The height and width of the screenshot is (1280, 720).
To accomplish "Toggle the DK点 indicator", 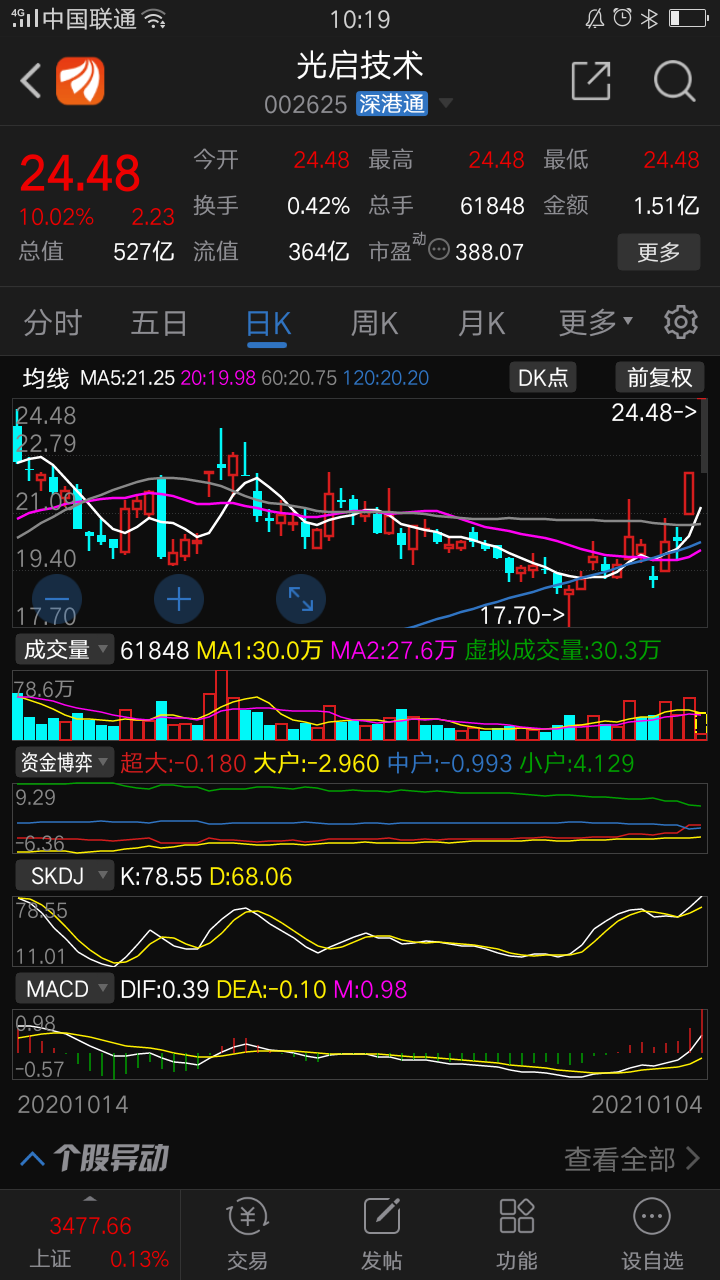I will pos(542,377).
